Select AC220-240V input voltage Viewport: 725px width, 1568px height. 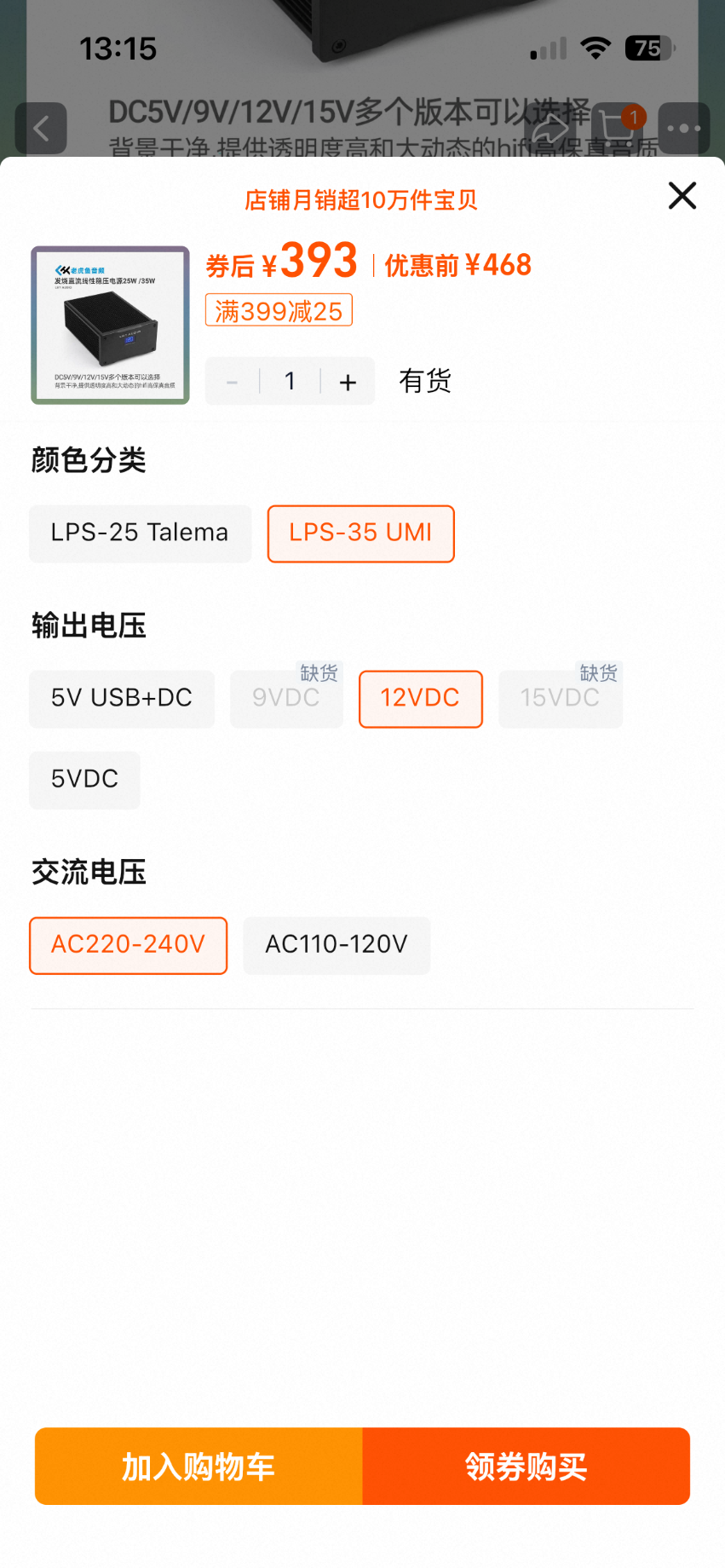point(128,945)
